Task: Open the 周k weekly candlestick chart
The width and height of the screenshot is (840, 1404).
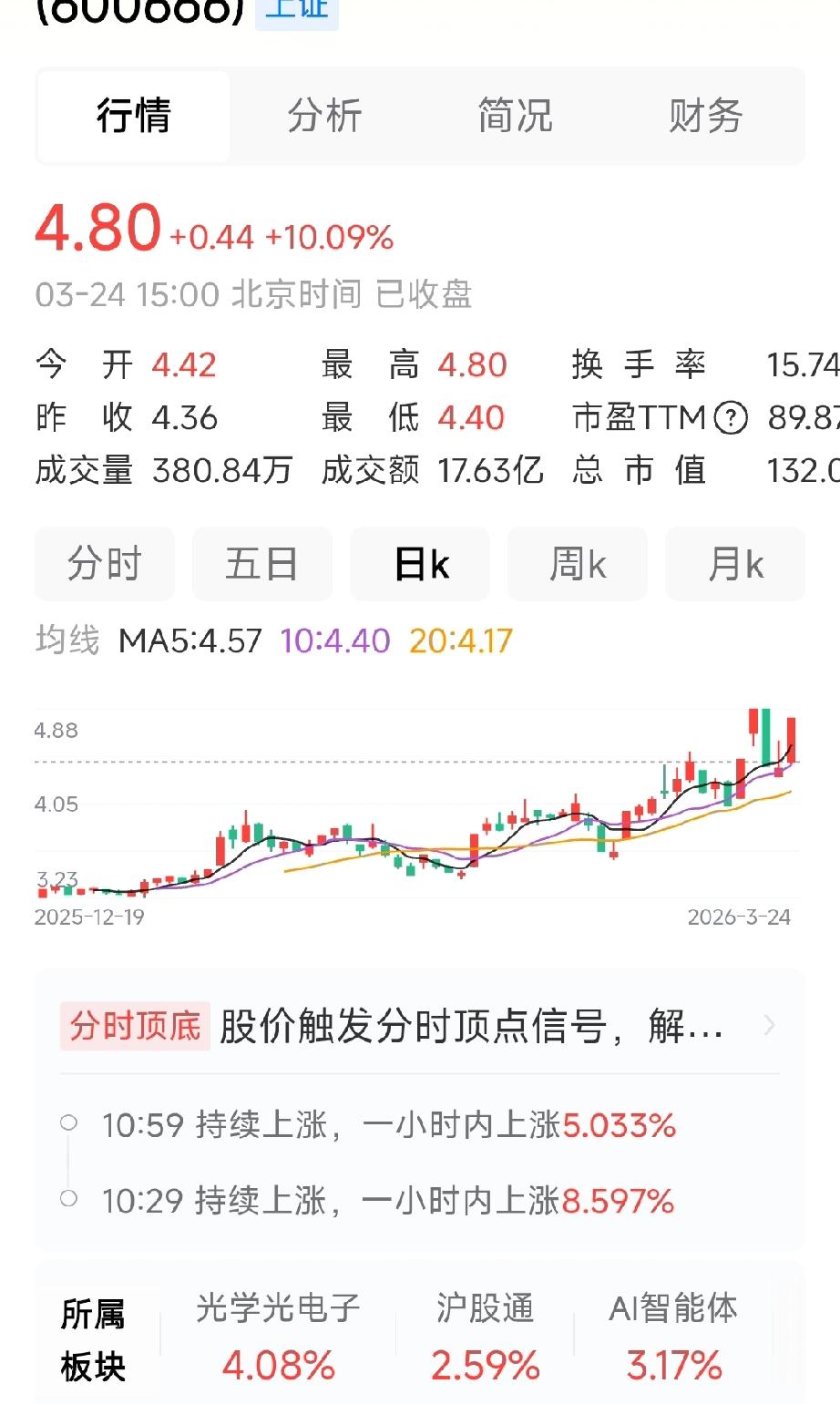Action: coord(577,564)
